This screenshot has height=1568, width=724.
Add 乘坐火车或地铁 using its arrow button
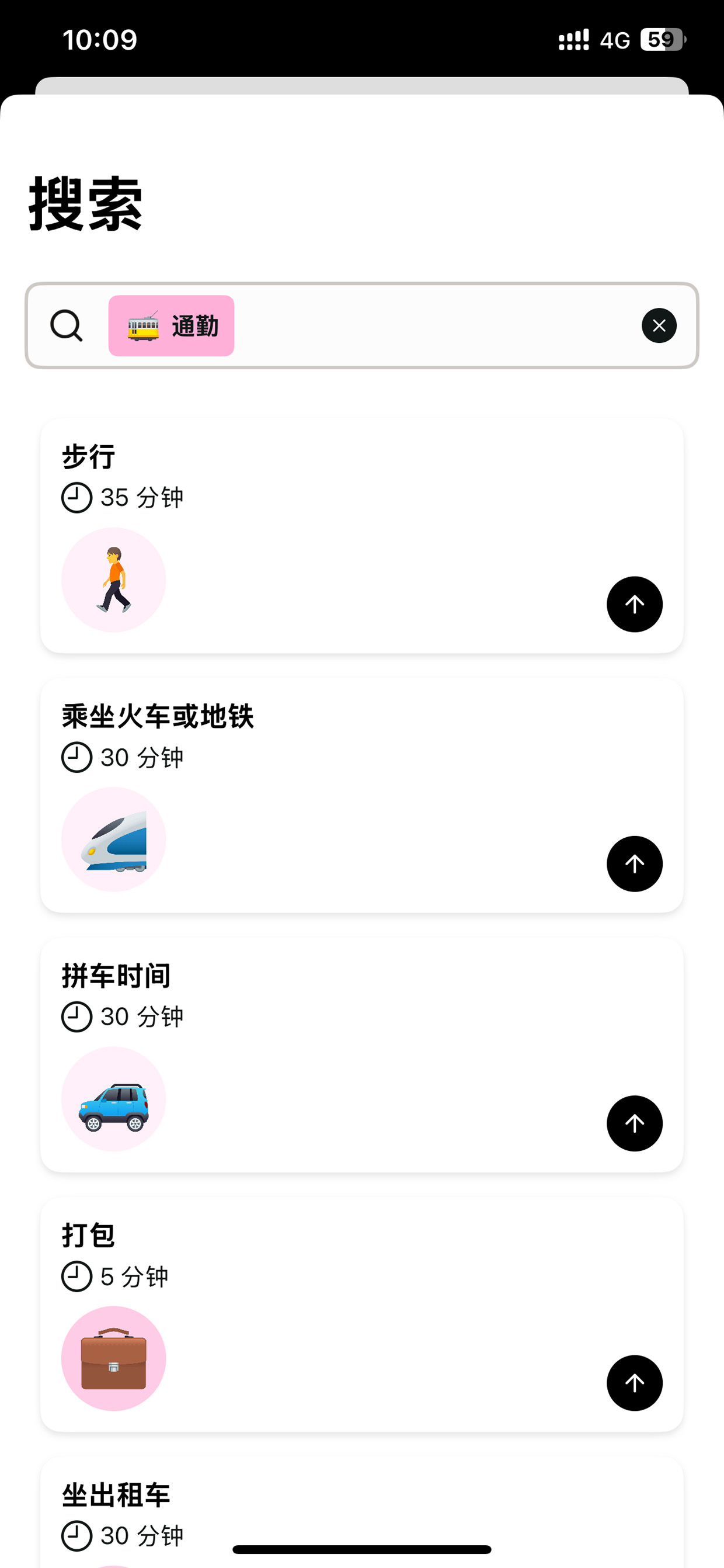click(x=635, y=863)
